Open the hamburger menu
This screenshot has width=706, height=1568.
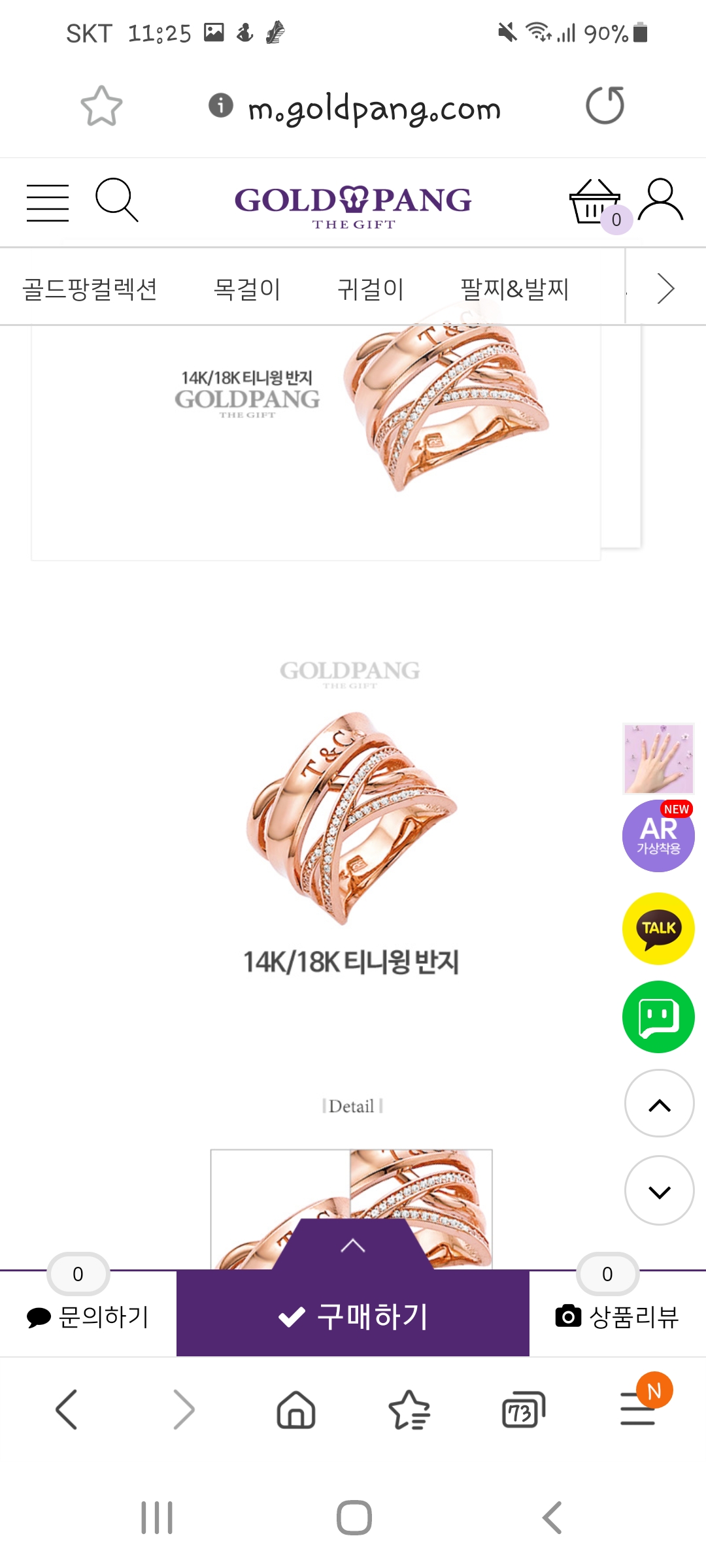(x=48, y=203)
